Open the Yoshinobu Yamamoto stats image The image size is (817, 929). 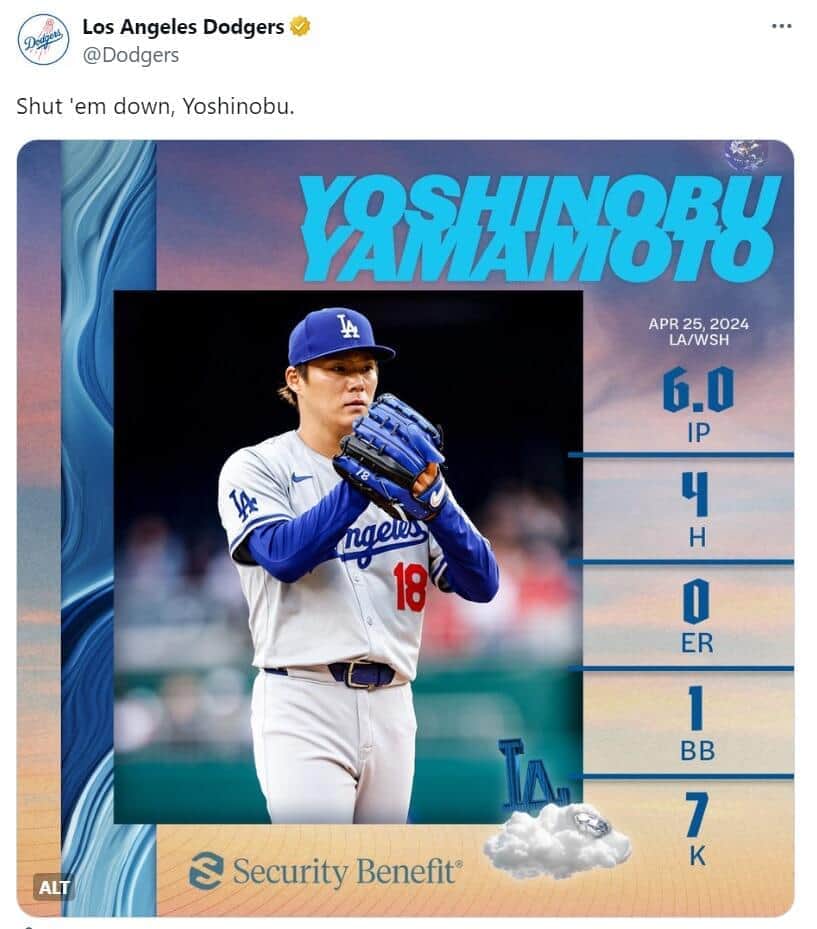click(x=405, y=528)
